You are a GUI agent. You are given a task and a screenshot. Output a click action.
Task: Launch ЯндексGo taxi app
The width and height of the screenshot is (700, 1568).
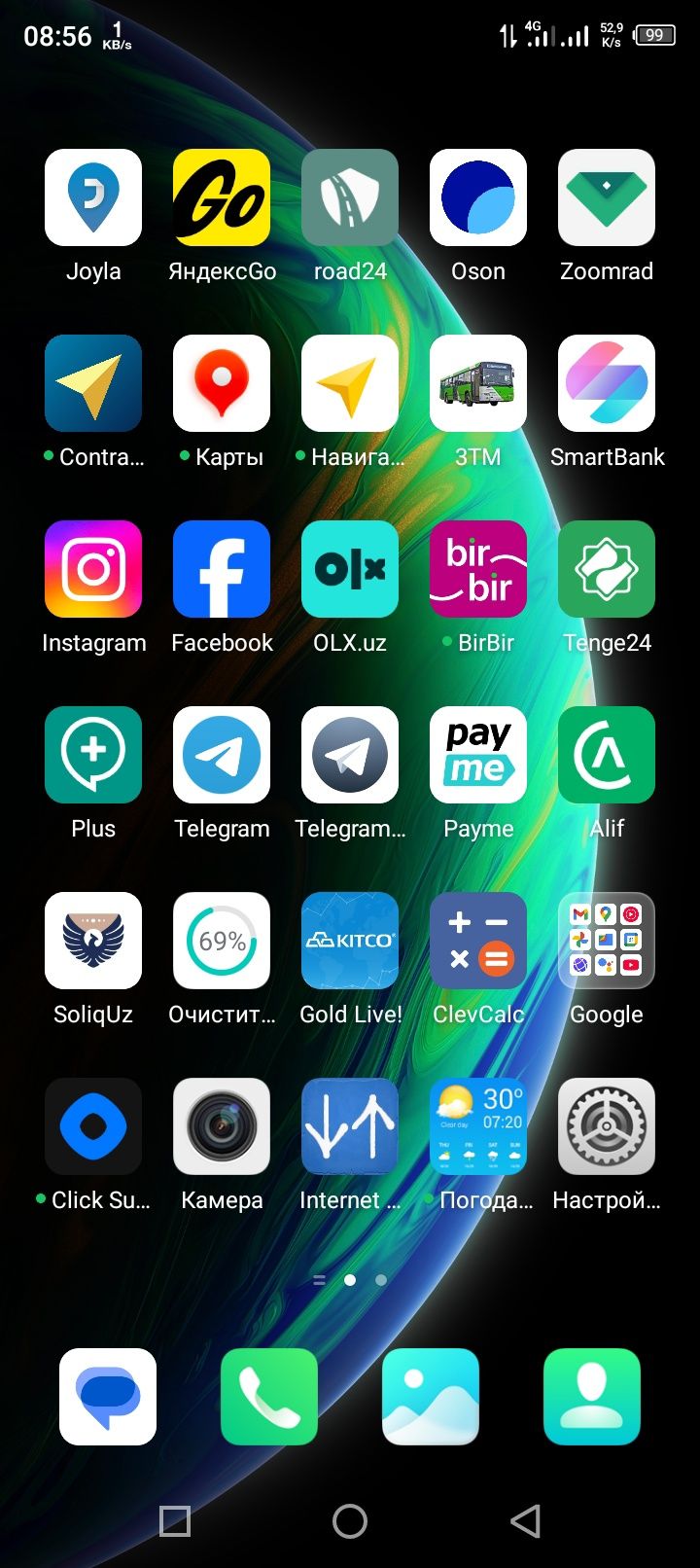[222, 197]
